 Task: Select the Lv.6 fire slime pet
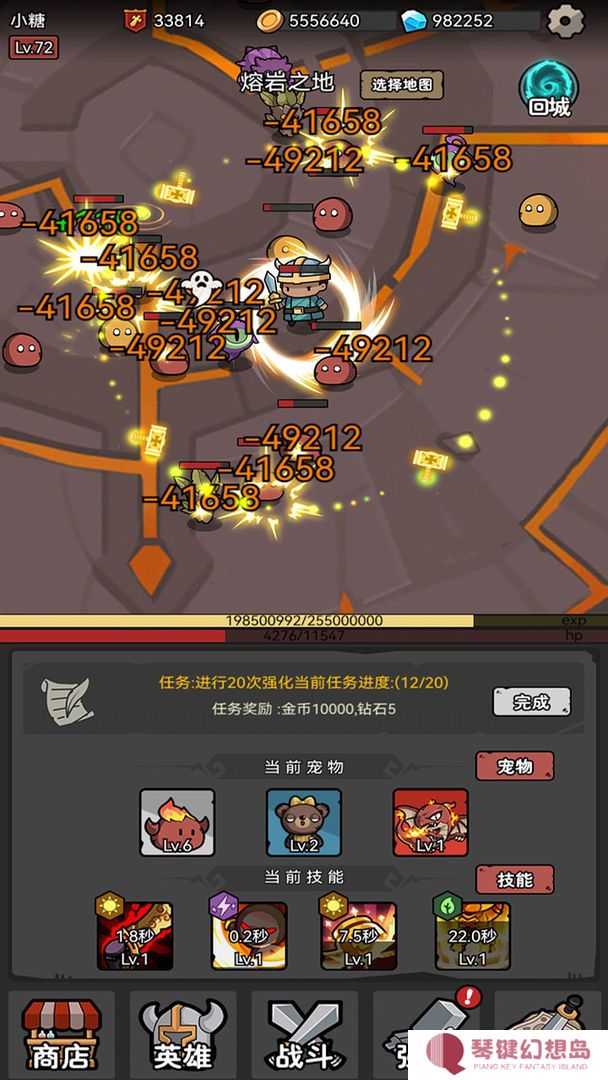(177, 823)
